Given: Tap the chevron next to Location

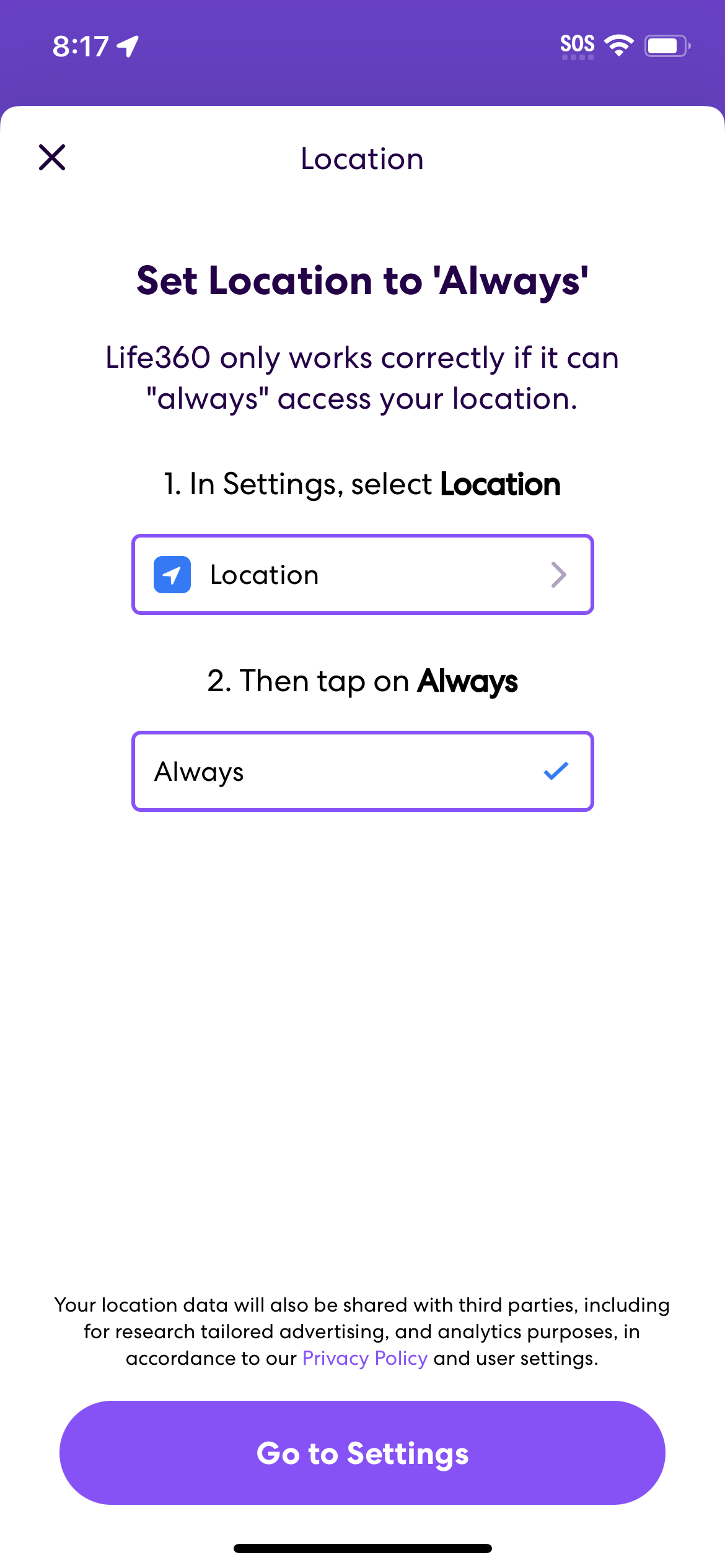Looking at the screenshot, I should 560,574.
